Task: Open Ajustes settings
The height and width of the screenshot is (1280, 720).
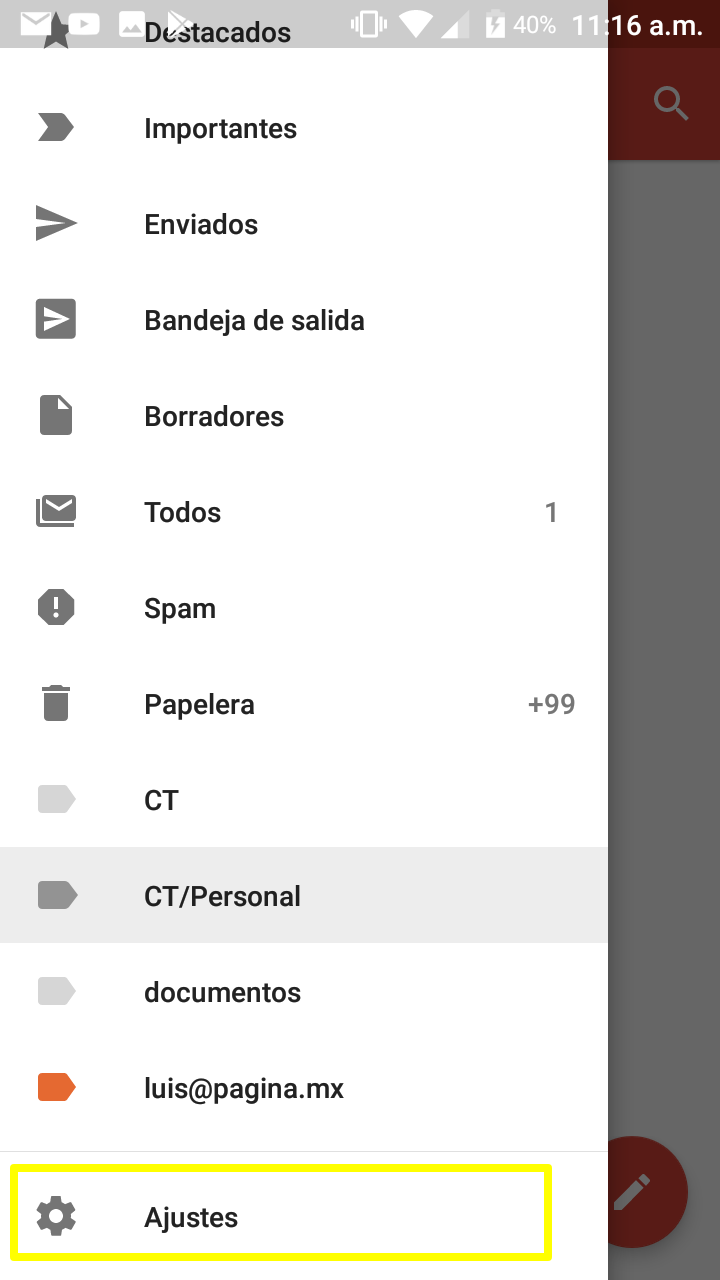Action: coord(191,1218)
